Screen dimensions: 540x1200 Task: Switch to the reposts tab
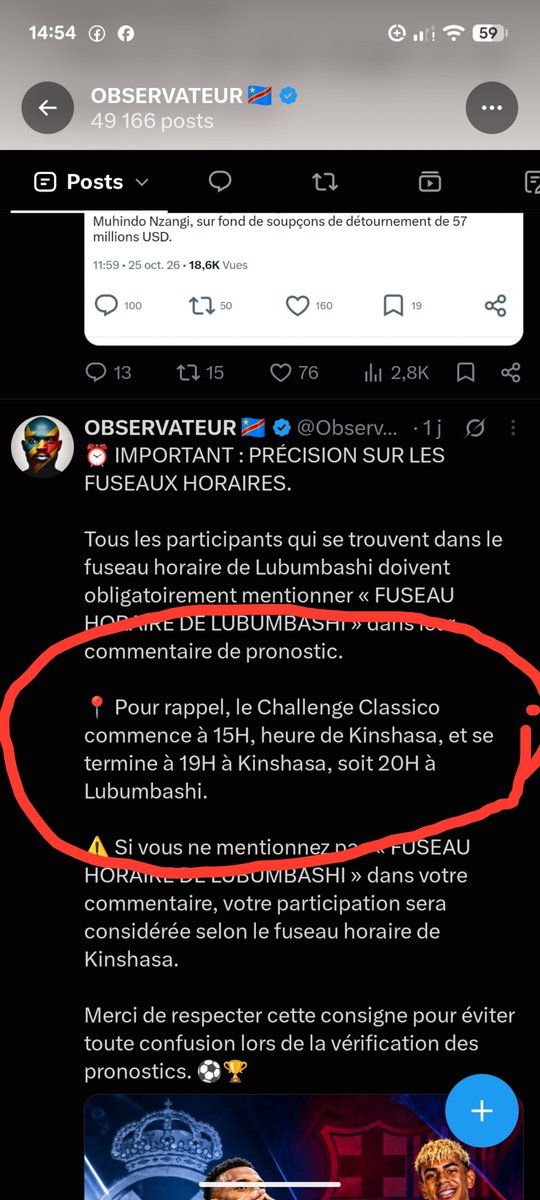coord(324,181)
